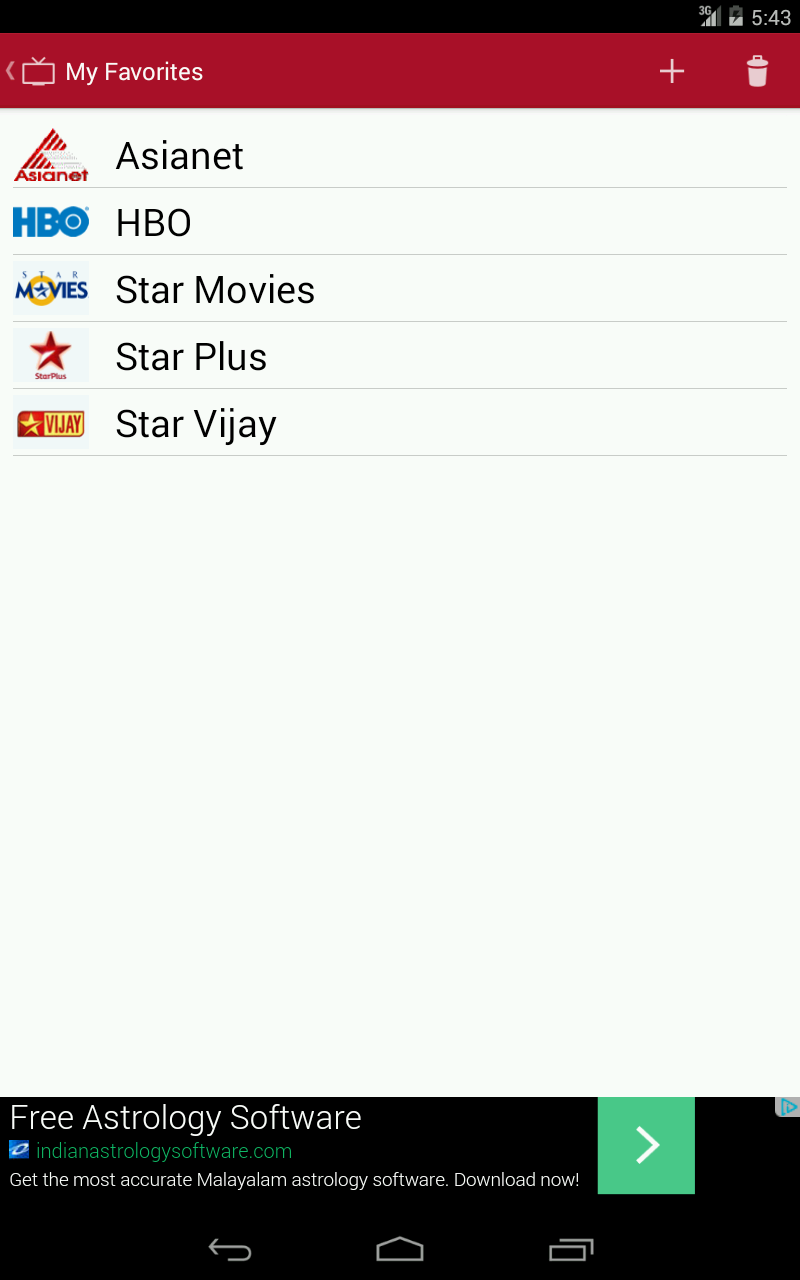Open the Asianet channel
This screenshot has height=1280, width=800.
pos(180,156)
